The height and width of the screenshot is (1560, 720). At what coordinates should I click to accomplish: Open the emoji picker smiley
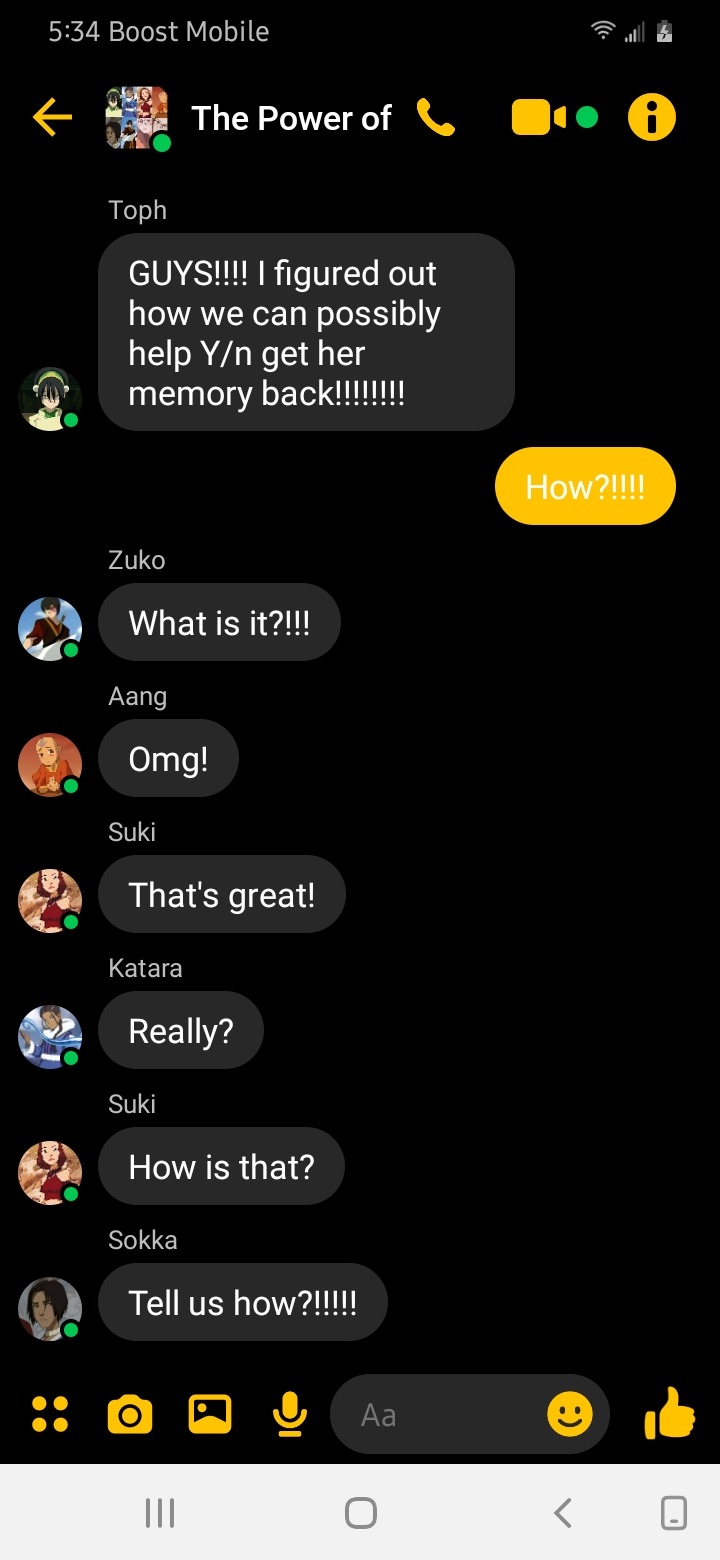click(x=569, y=1414)
